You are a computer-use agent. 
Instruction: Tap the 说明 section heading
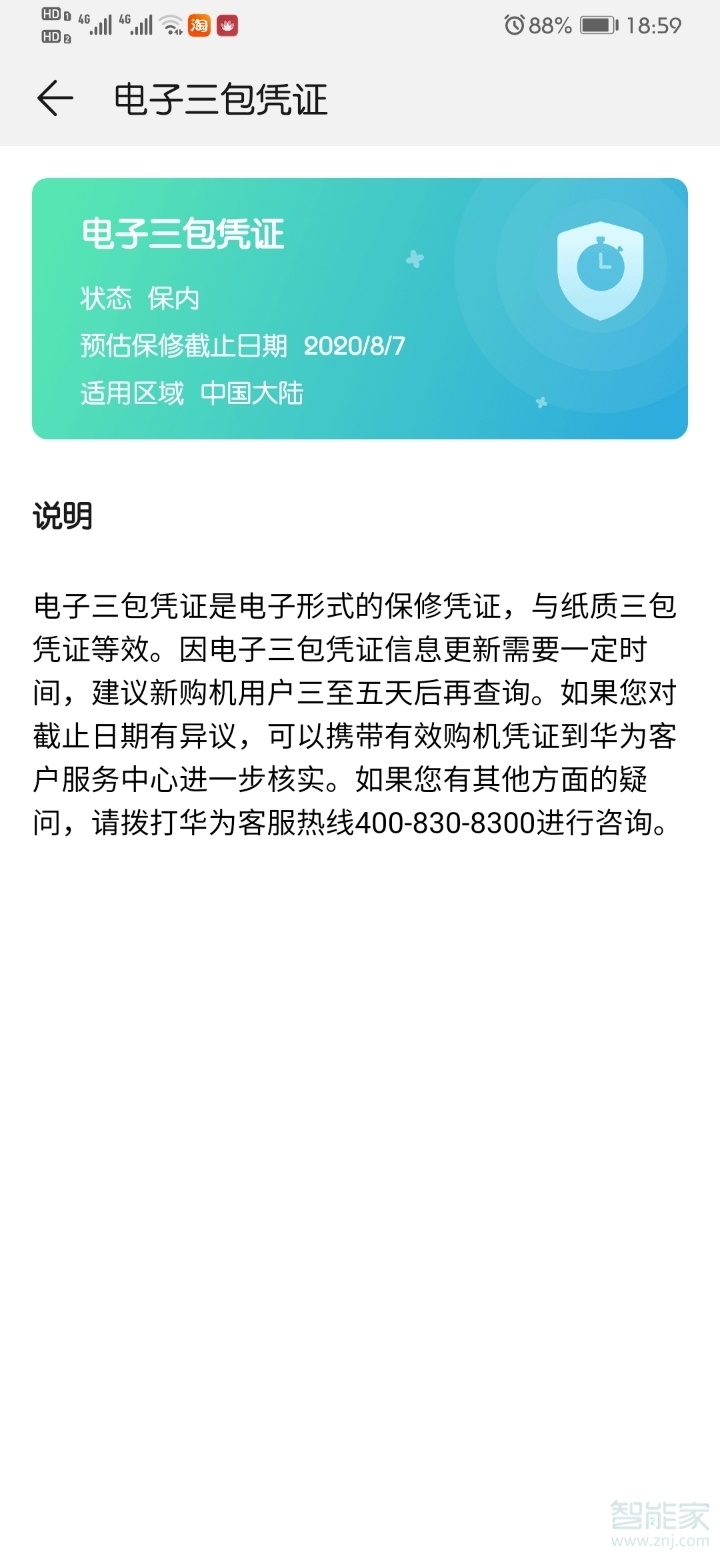tap(63, 517)
